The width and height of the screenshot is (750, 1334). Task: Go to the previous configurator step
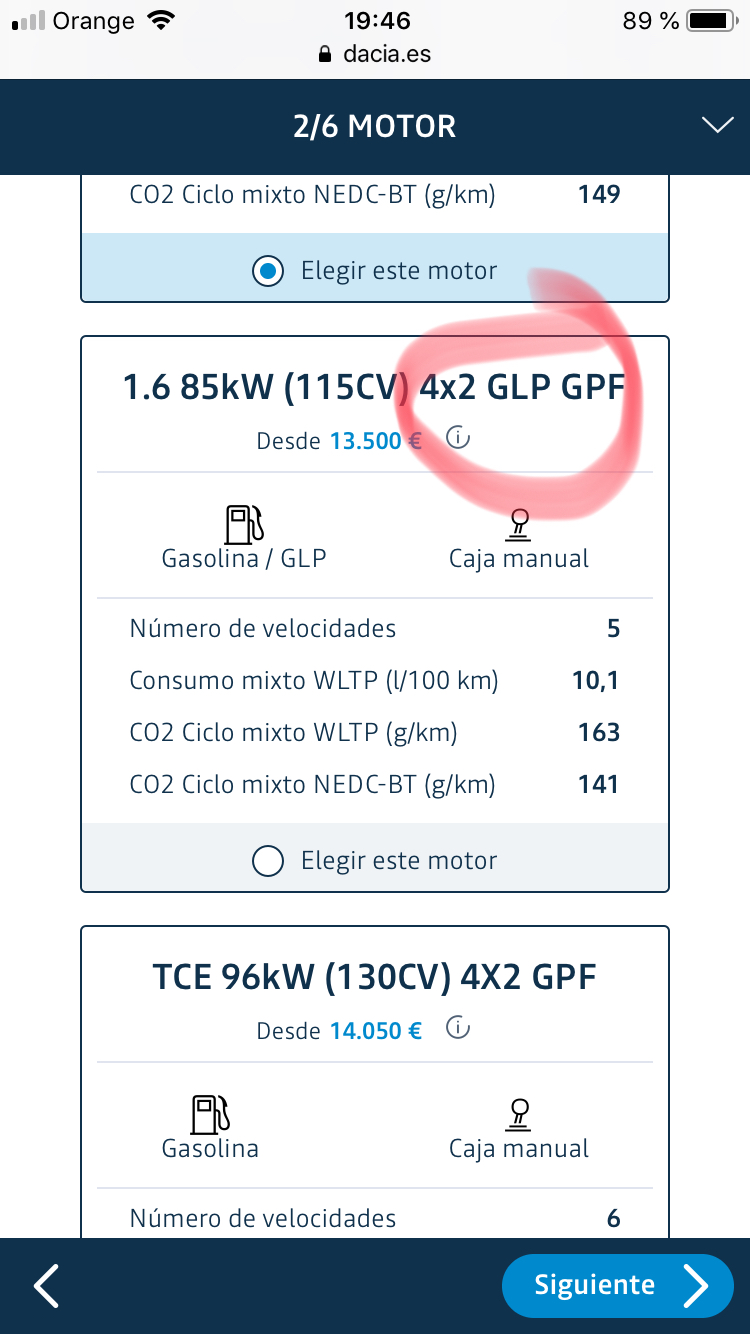tap(47, 1286)
